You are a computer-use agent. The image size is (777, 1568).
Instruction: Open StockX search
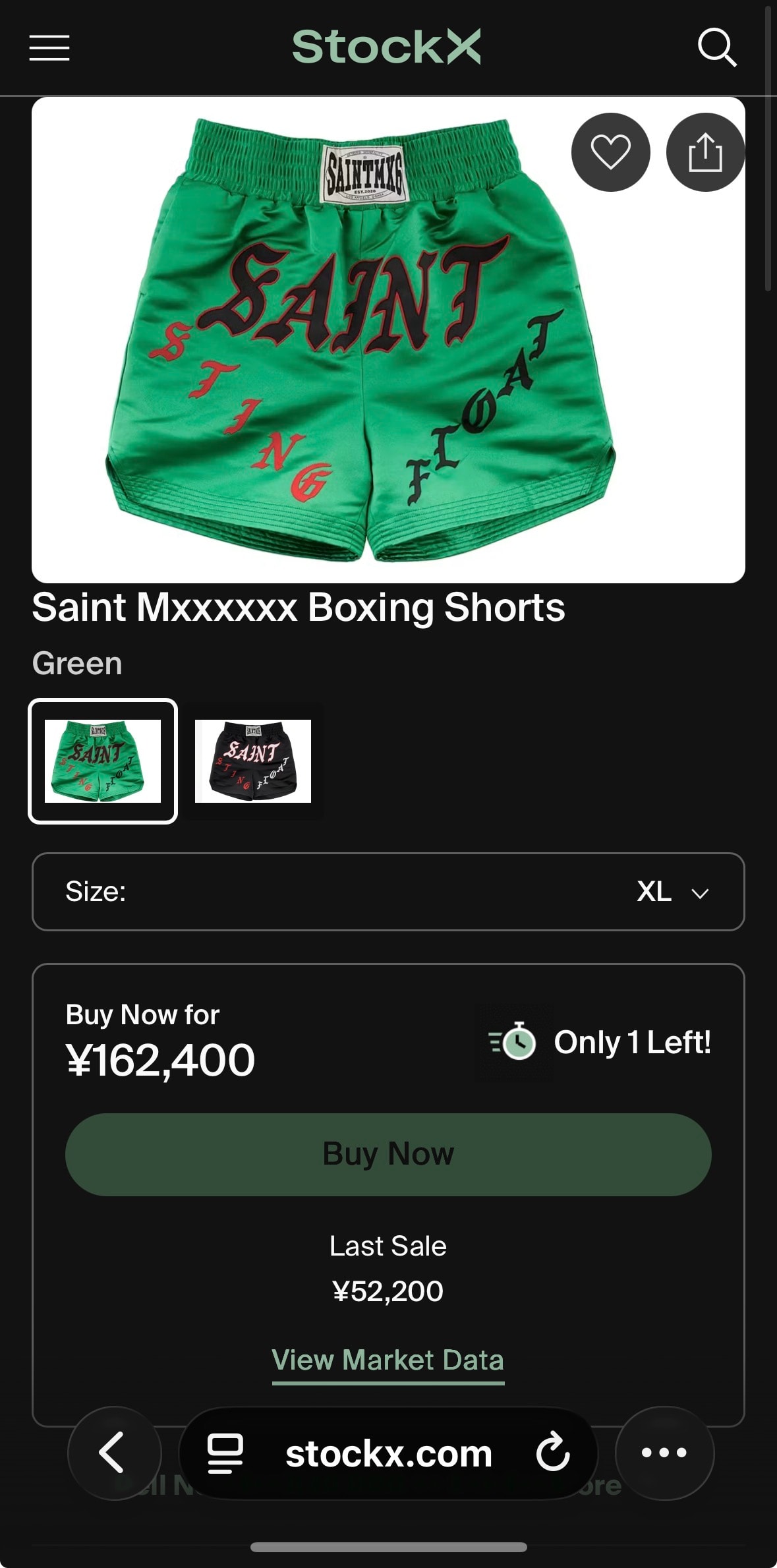click(717, 47)
